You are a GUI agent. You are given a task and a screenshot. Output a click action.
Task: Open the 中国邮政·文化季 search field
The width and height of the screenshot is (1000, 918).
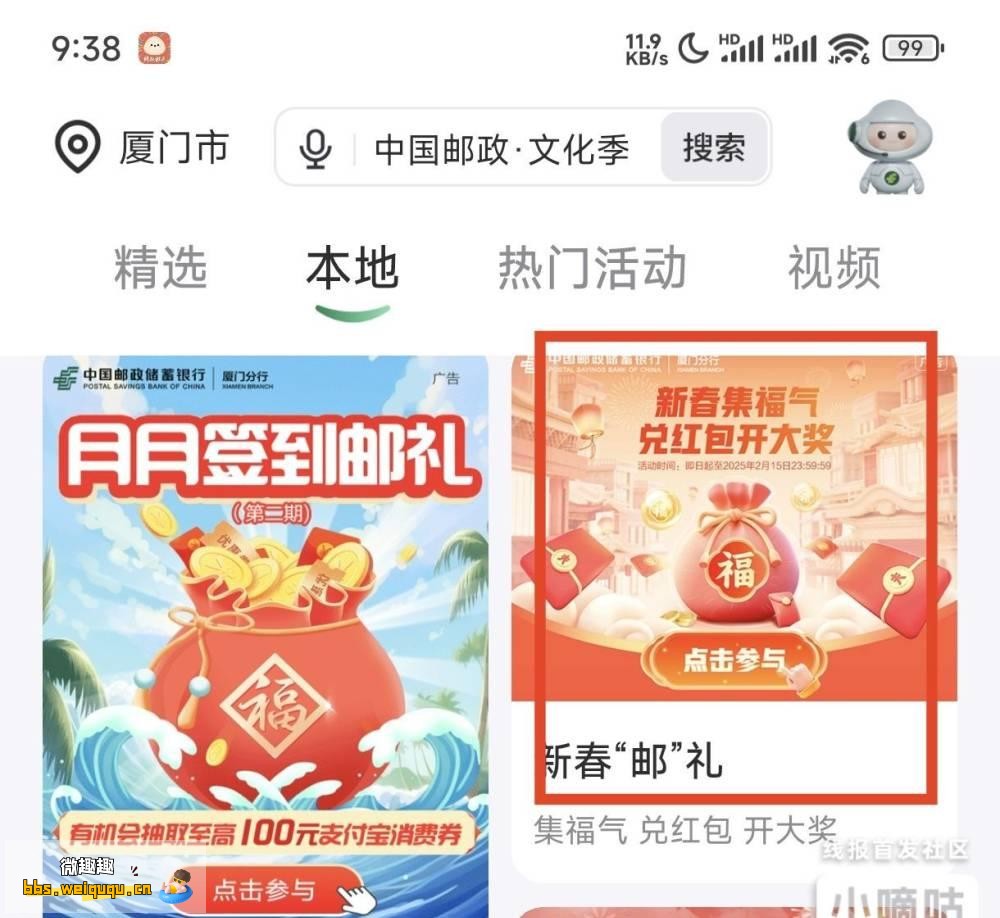point(501,150)
